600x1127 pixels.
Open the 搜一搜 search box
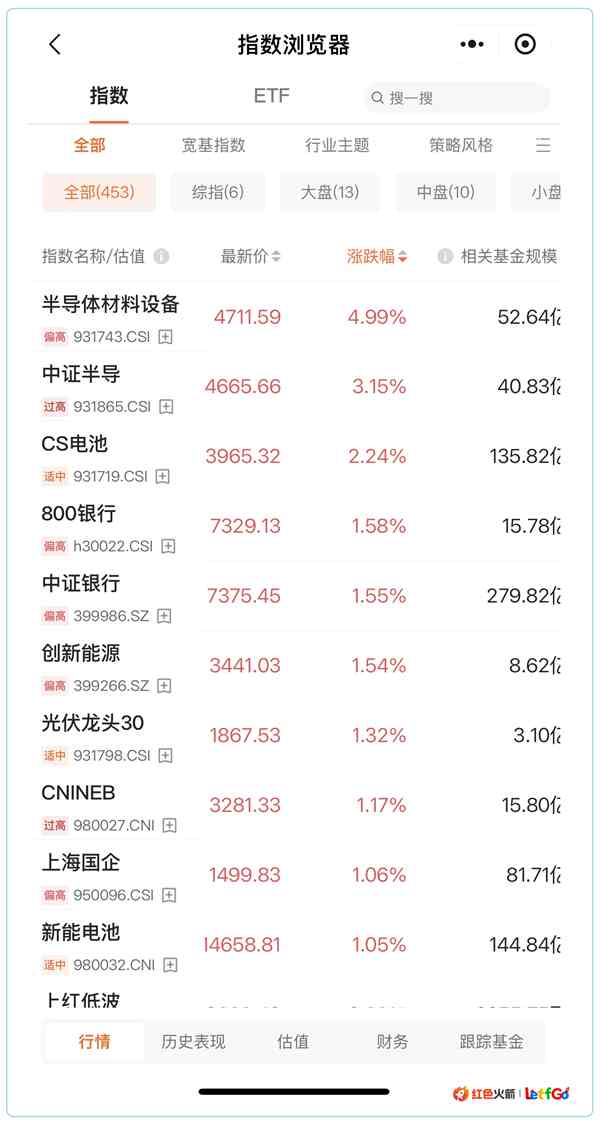[x=457, y=98]
